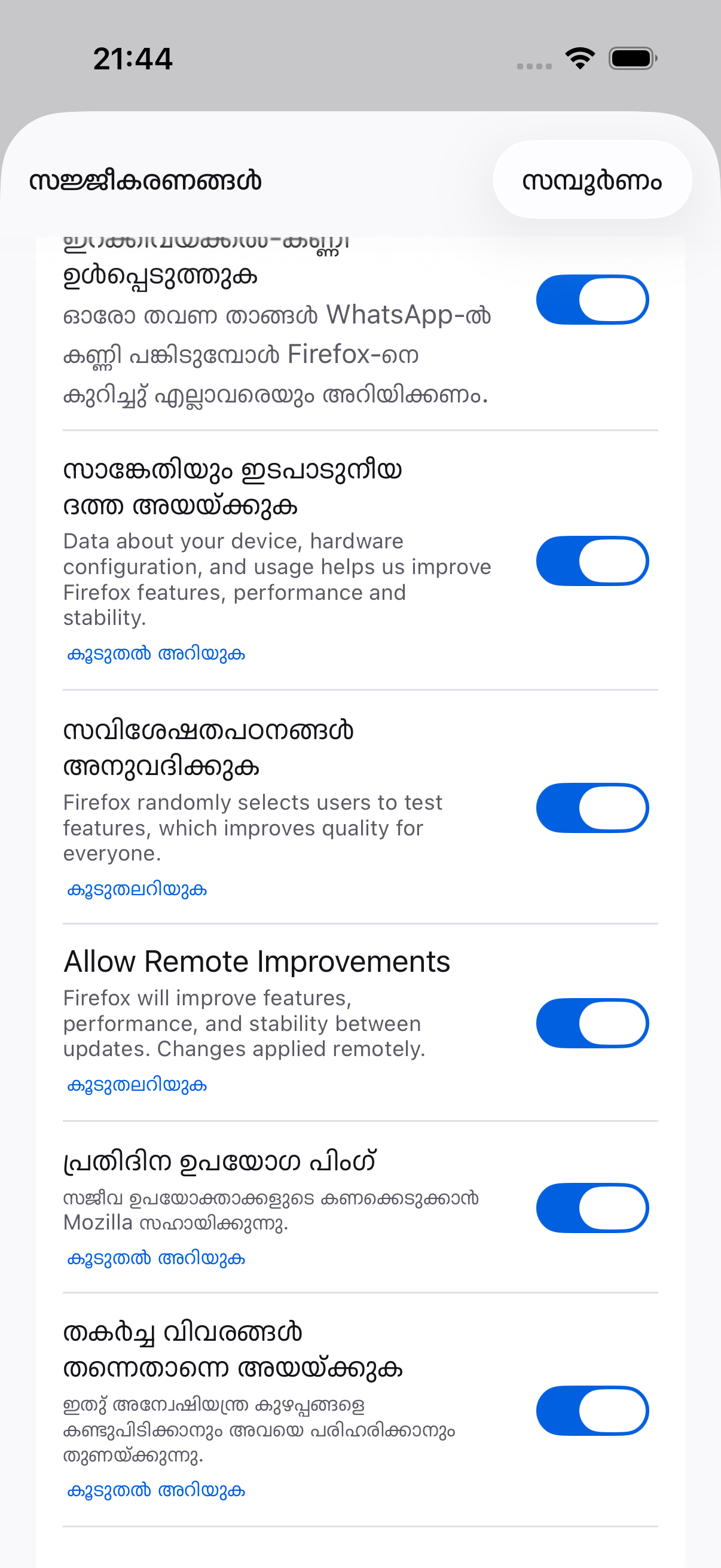Viewport: 721px width, 1568px height.
Task: Disable the technical and interaction data switch
Action: point(592,560)
